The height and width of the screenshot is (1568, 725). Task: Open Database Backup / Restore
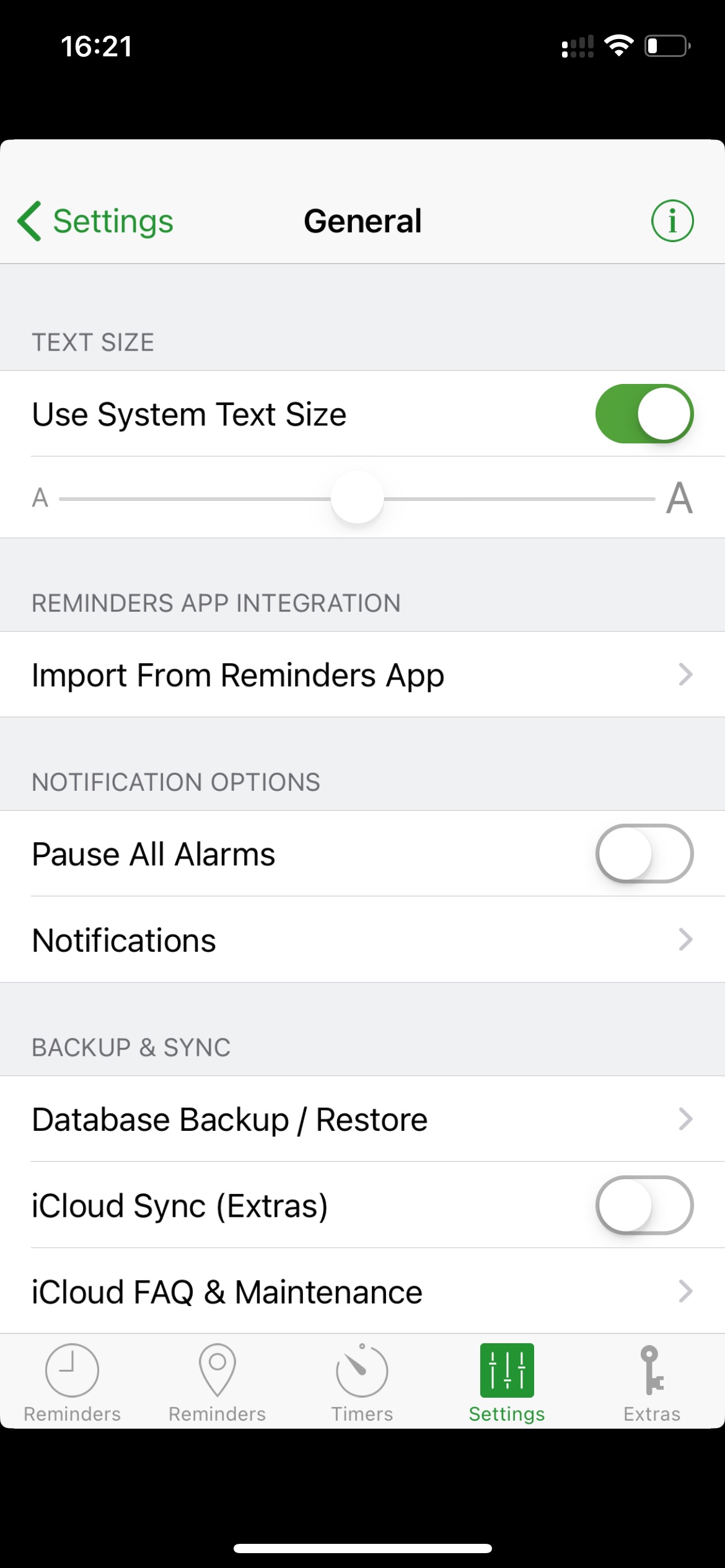(x=362, y=1119)
